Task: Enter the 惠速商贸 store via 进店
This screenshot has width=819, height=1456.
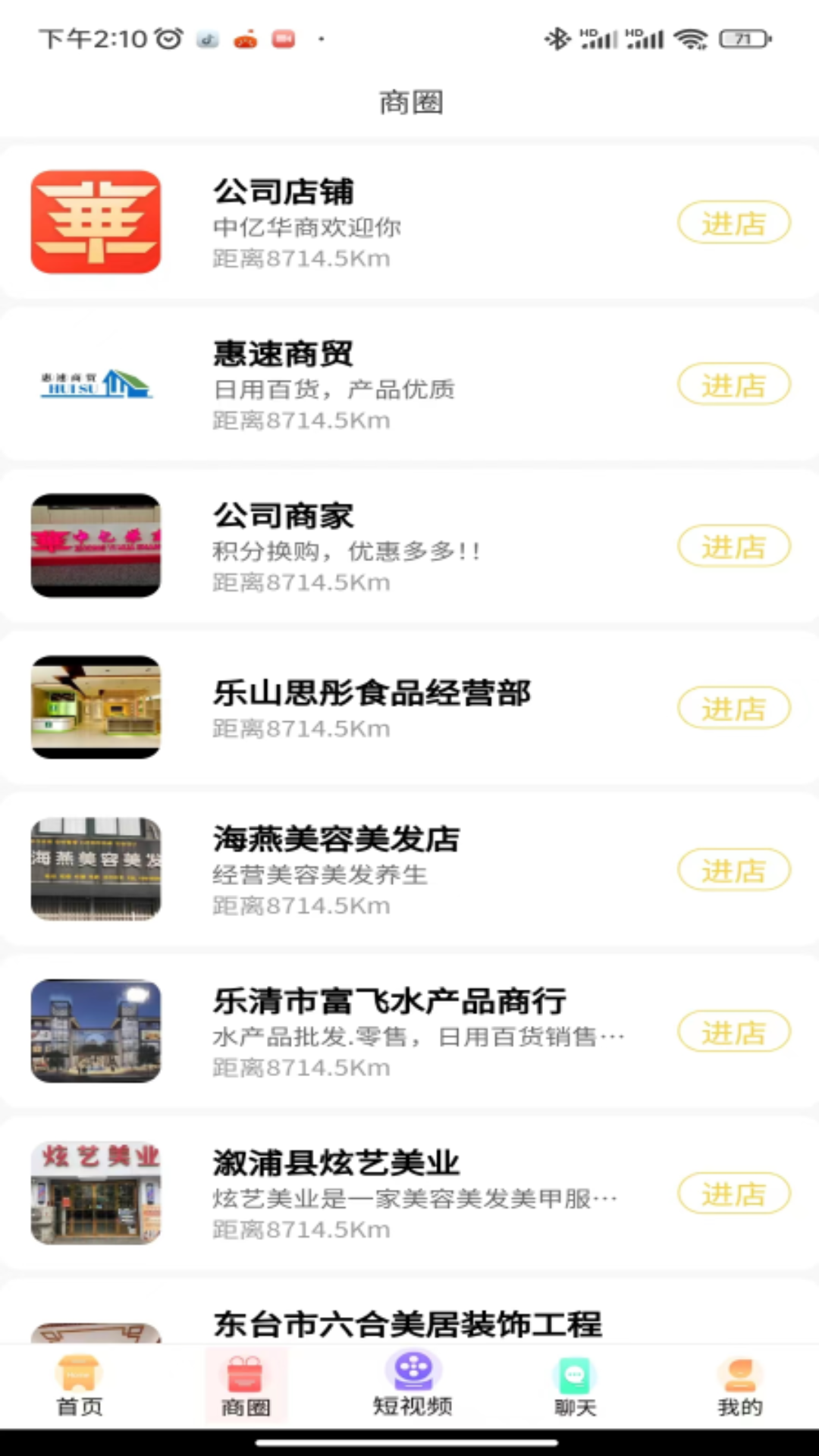Action: coord(733,385)
